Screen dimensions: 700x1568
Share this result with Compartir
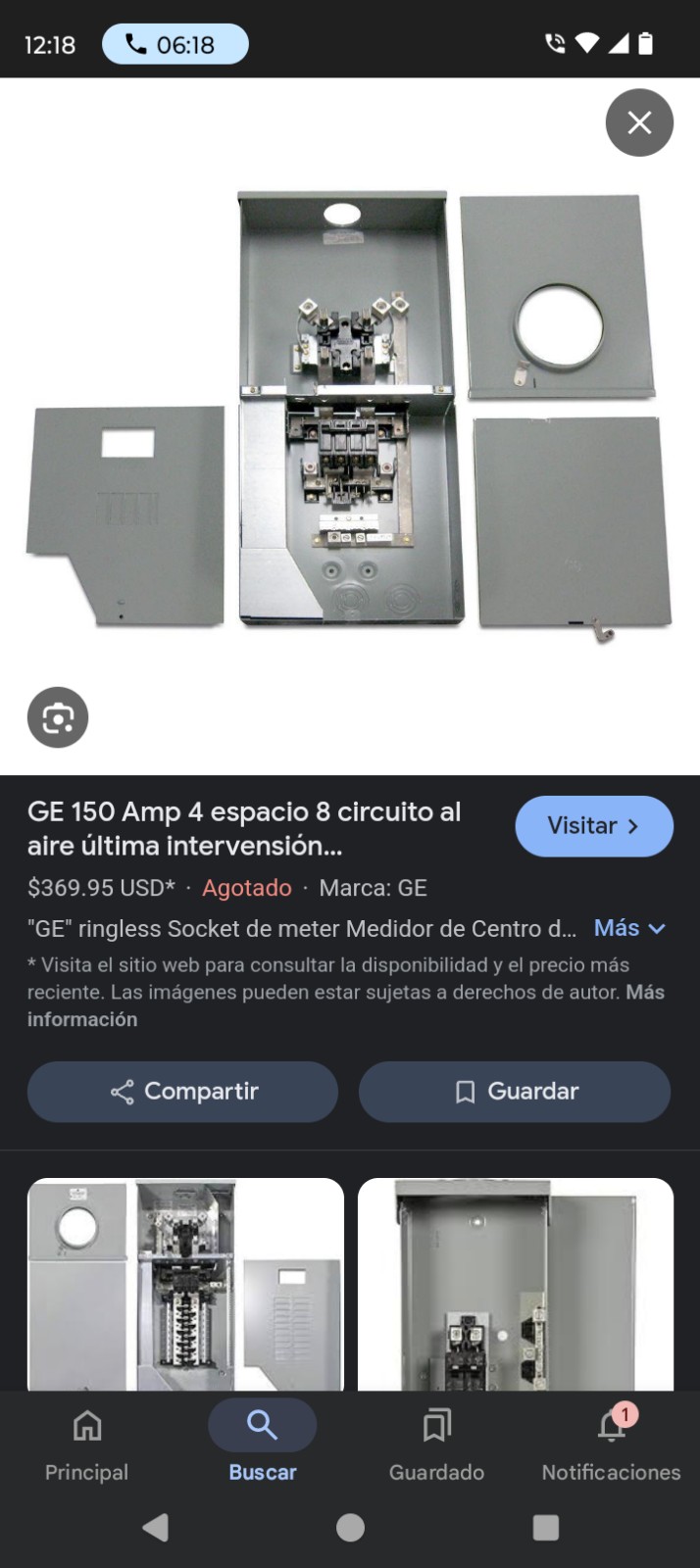[183, 1092]
